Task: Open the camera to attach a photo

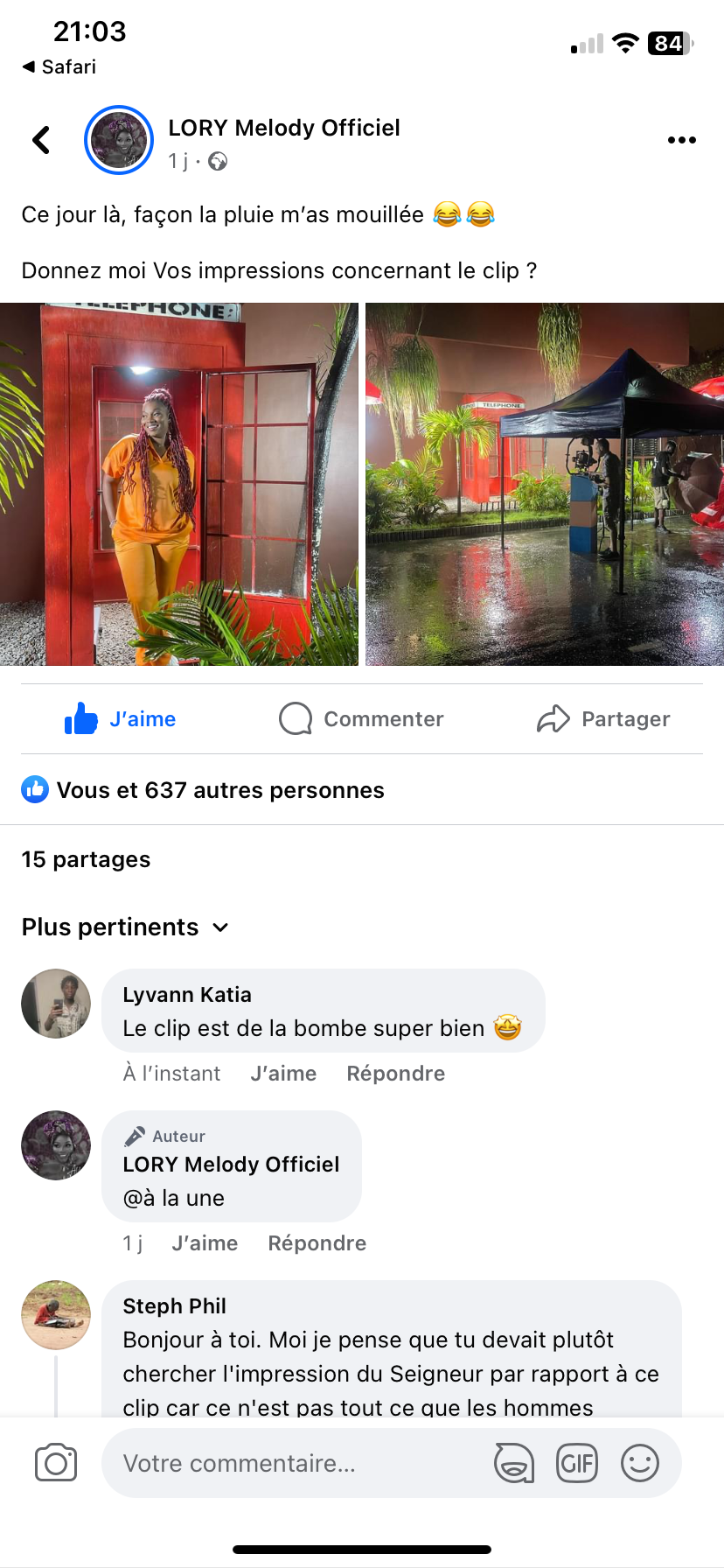Action: (56, 1463)
